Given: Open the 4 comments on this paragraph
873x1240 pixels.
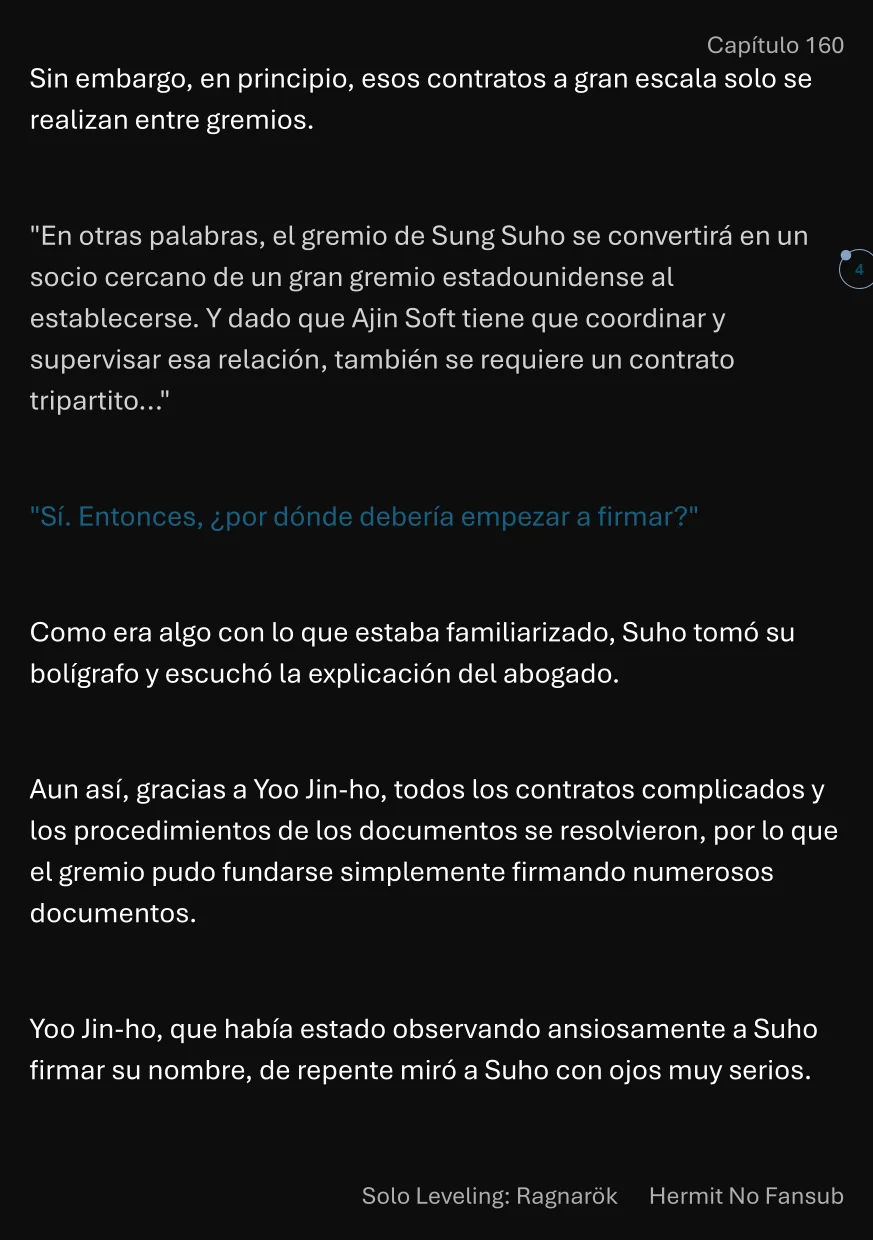Looking at the screenshot, I should (857, 271).
